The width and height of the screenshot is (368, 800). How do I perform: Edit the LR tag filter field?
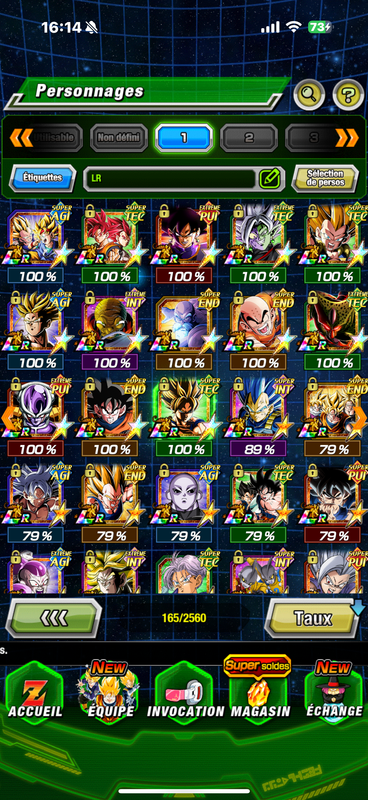click(x=184, y=179)
